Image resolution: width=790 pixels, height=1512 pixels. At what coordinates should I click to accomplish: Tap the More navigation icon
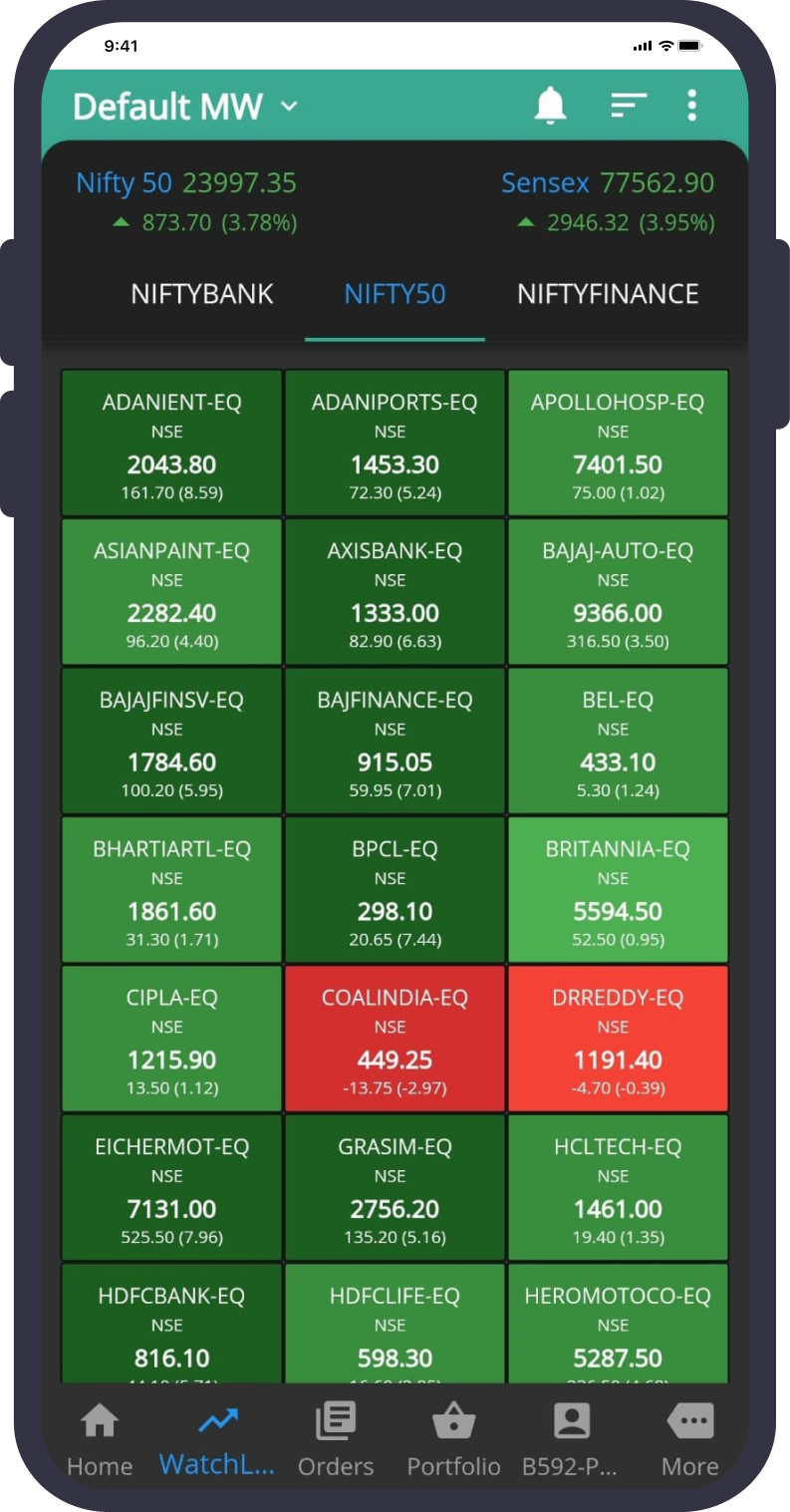coord(689,1435)
